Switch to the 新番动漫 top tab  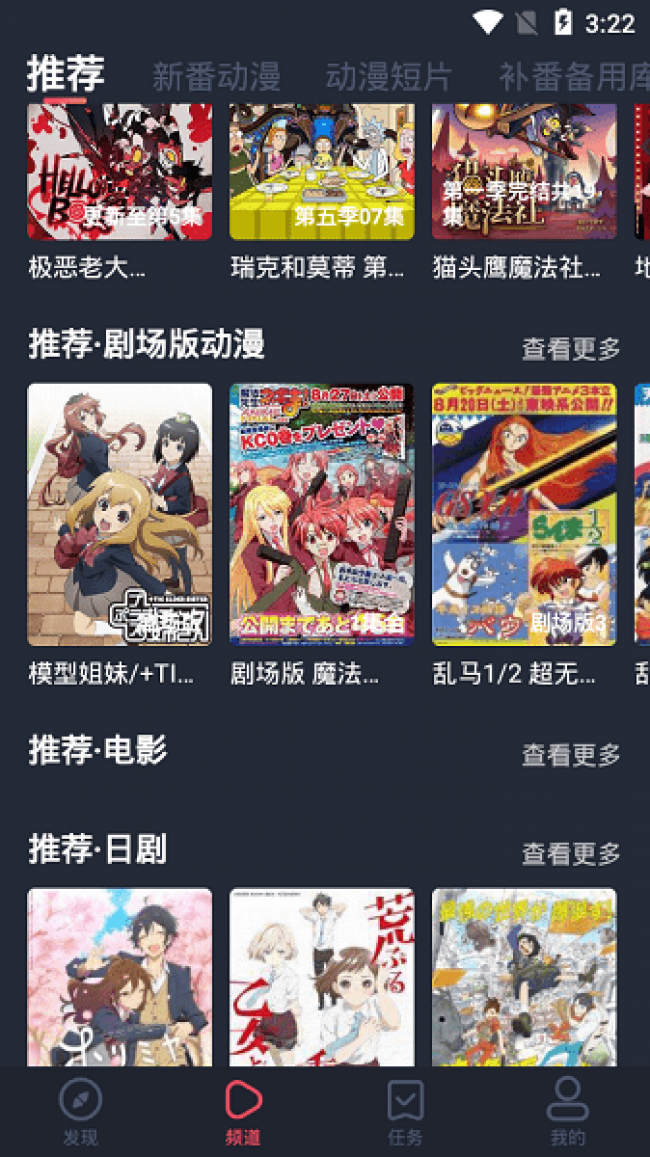click(x=216, y=76)
